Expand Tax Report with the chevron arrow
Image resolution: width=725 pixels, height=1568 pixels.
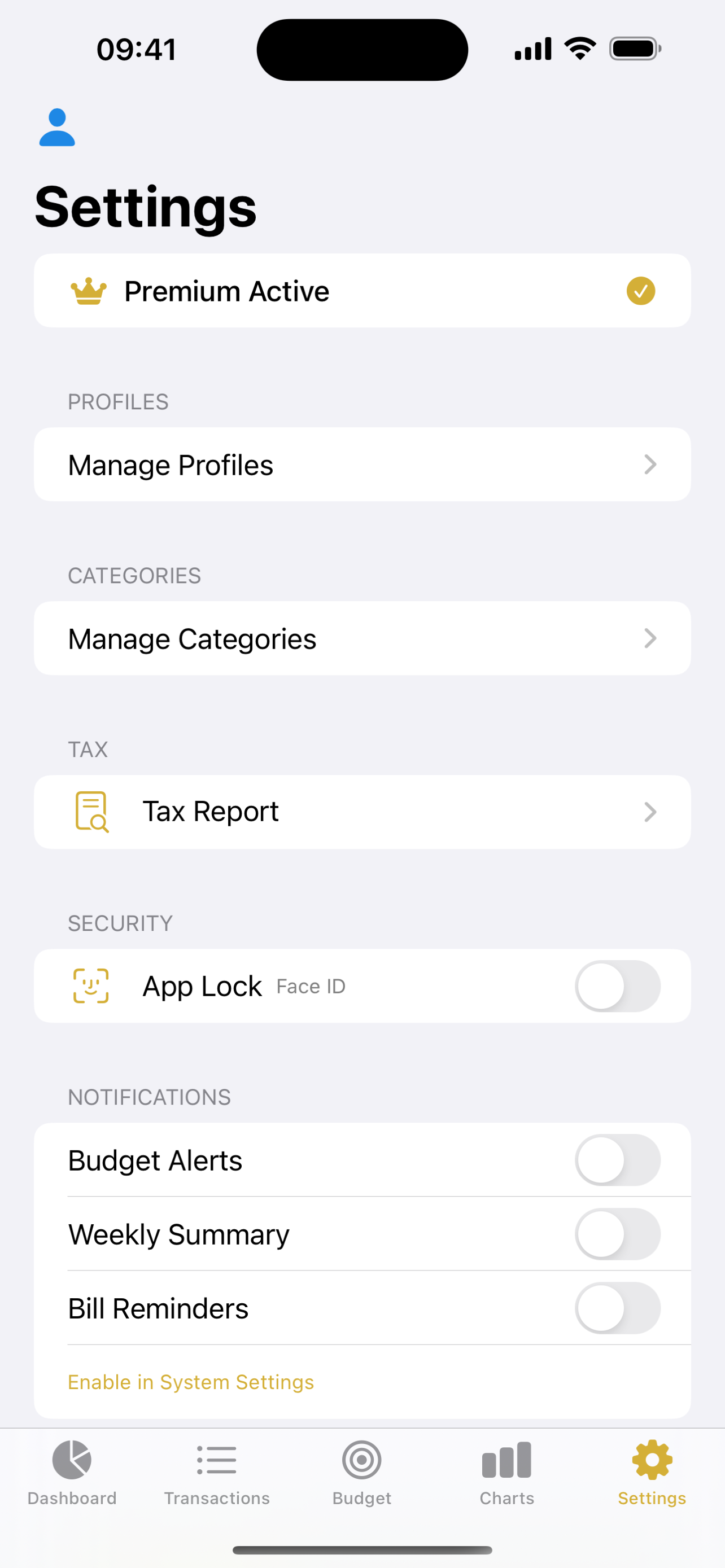[x=650, y=812]
